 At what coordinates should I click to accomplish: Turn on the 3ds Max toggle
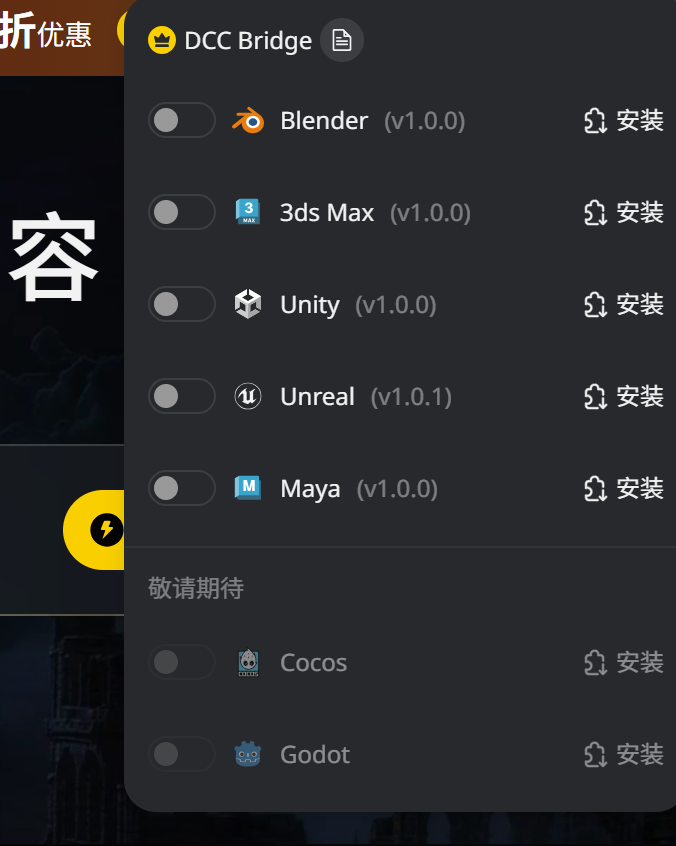[181, 213]
